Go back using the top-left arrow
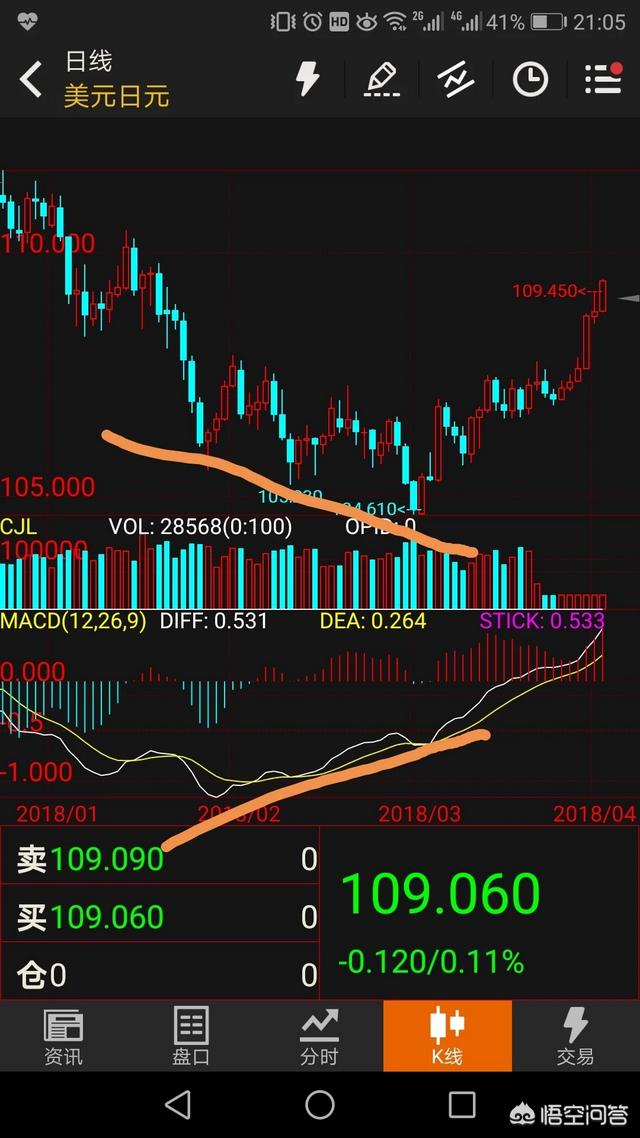The image size is (640, 1138). click(31, 79)
